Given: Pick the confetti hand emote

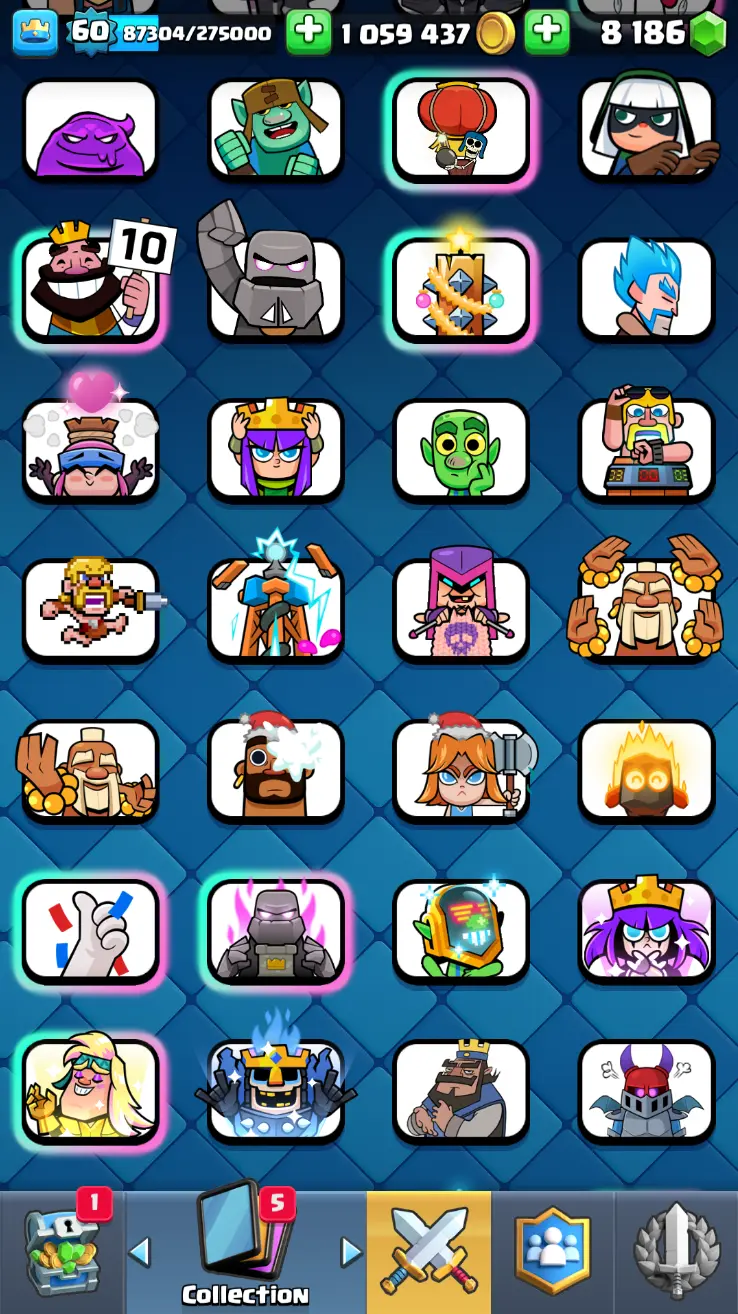Looking at the screenshot, I should [90, 930].
